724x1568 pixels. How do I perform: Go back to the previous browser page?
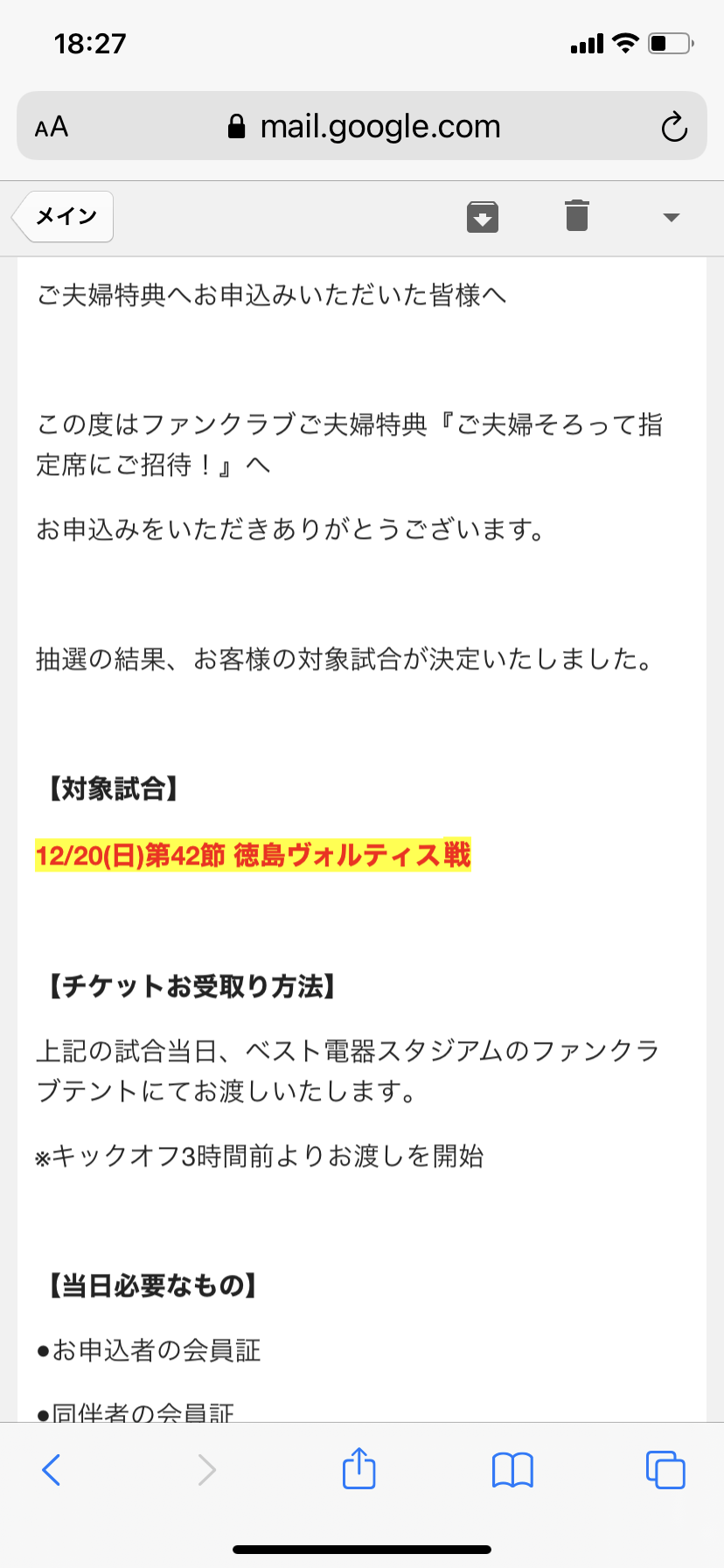tap(52, 1469)
